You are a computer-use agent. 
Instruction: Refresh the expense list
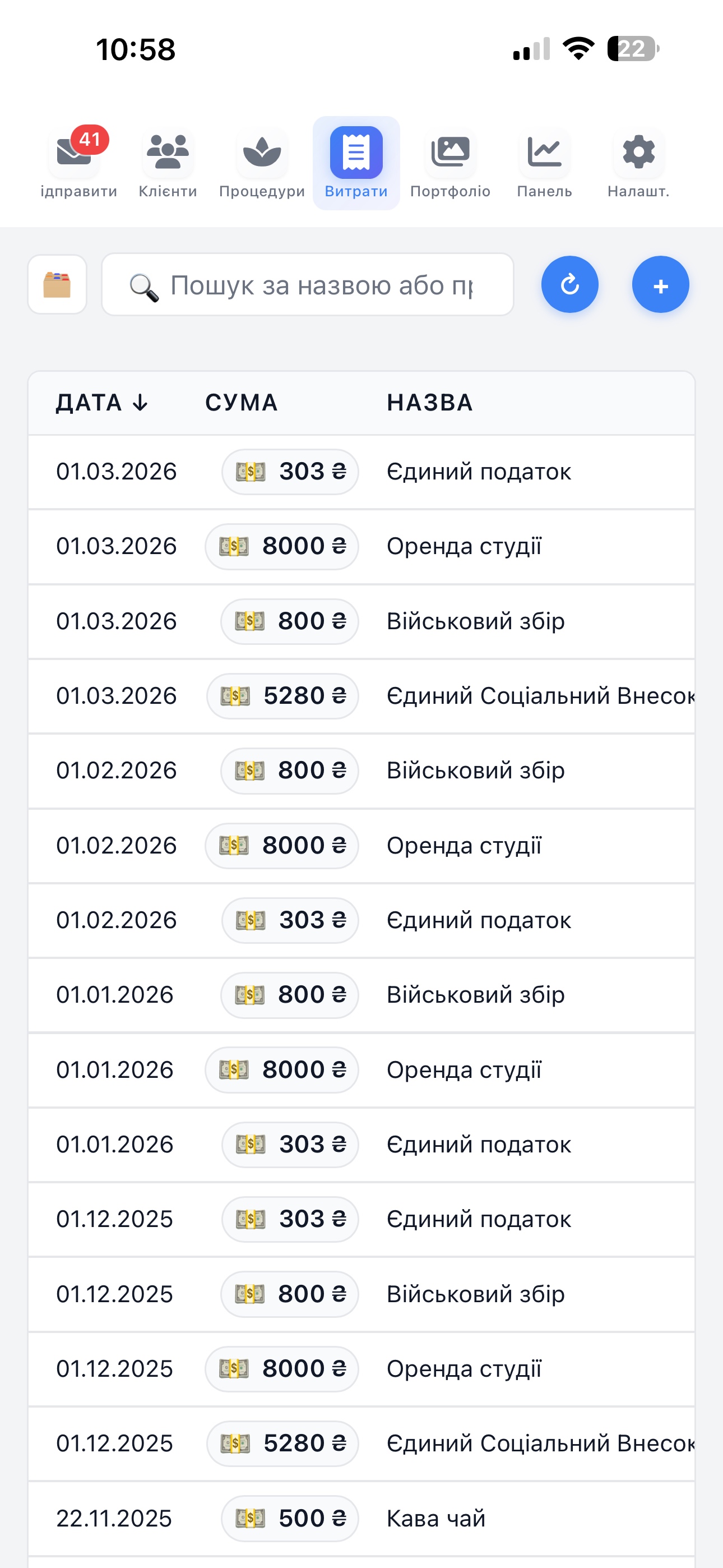(x=569, y=284)
